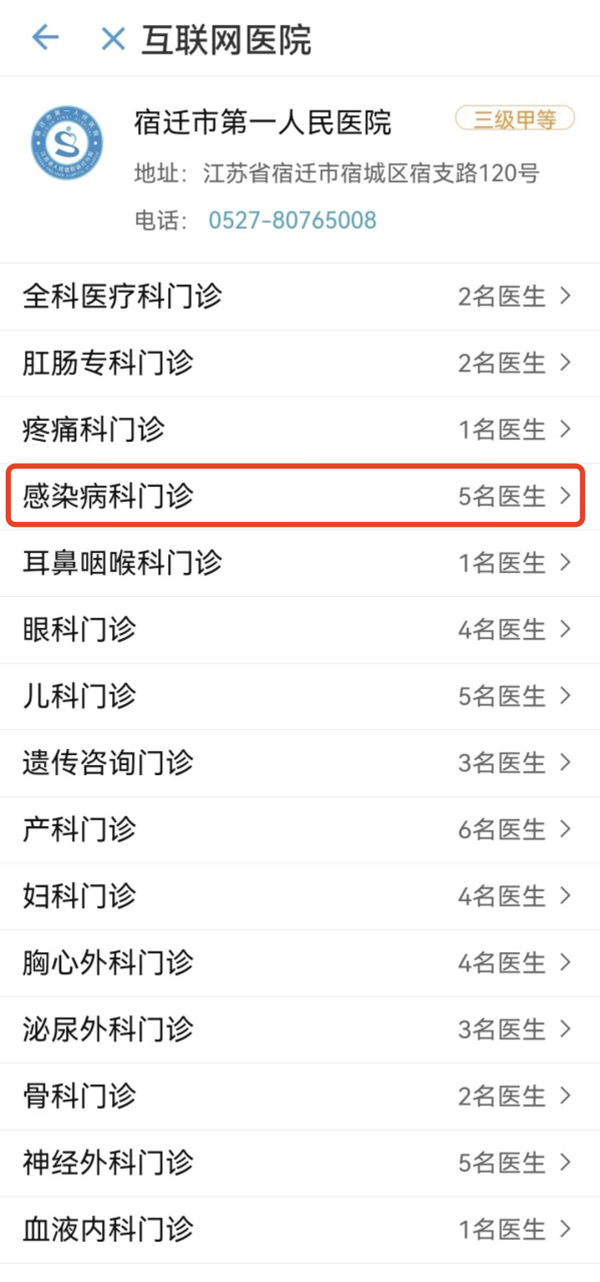
Task: Open 感染病科门诊 with 5 doctors
Action: [x=298, y=496]
